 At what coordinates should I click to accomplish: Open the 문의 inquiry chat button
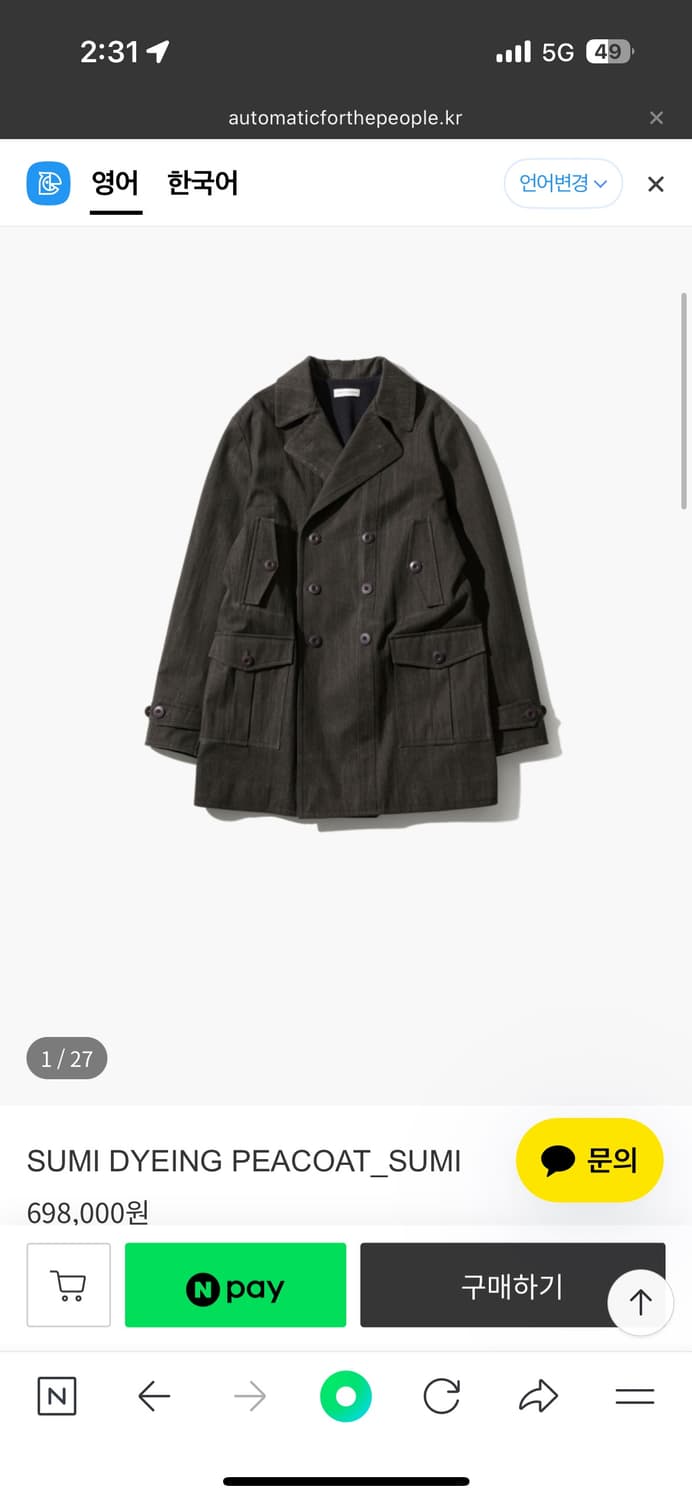pyautogui.click(x=589, y=1160)
